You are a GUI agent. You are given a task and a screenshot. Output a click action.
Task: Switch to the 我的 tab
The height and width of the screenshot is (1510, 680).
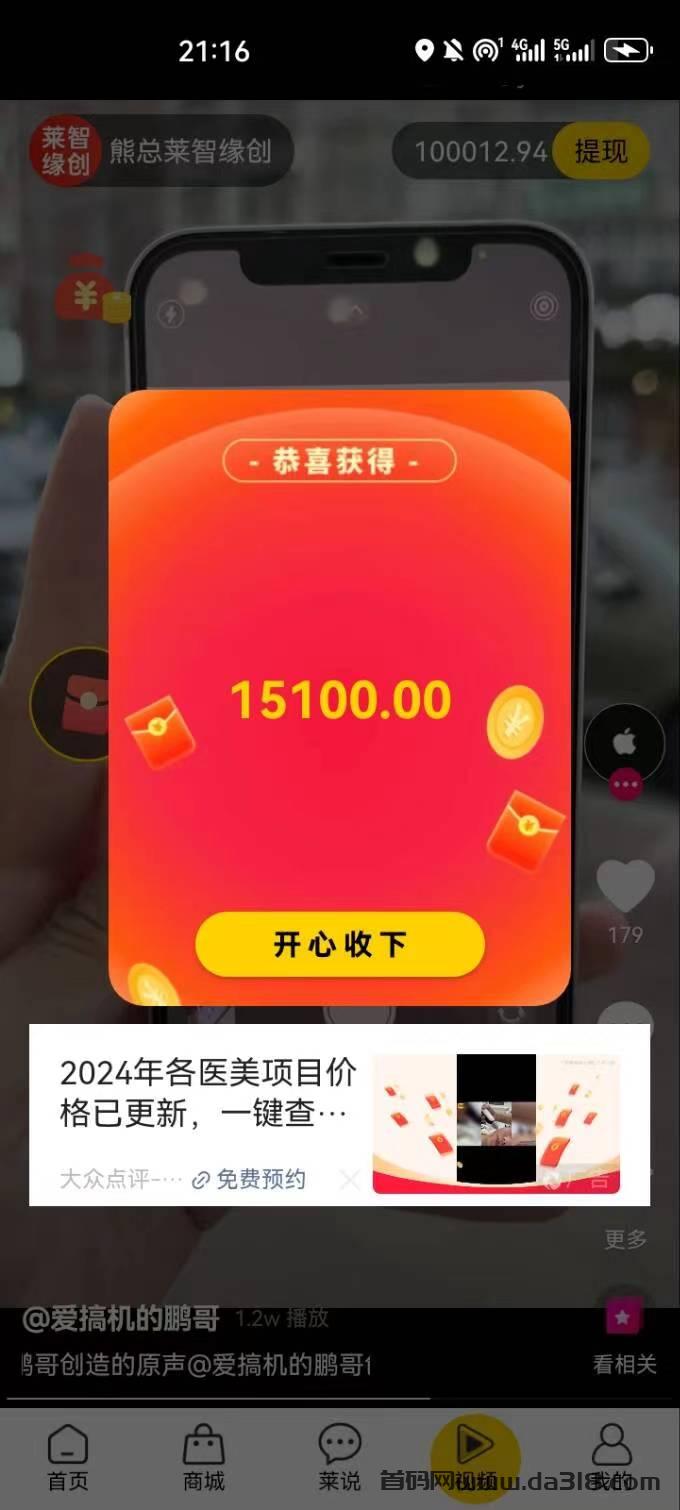coord(611,1460)
